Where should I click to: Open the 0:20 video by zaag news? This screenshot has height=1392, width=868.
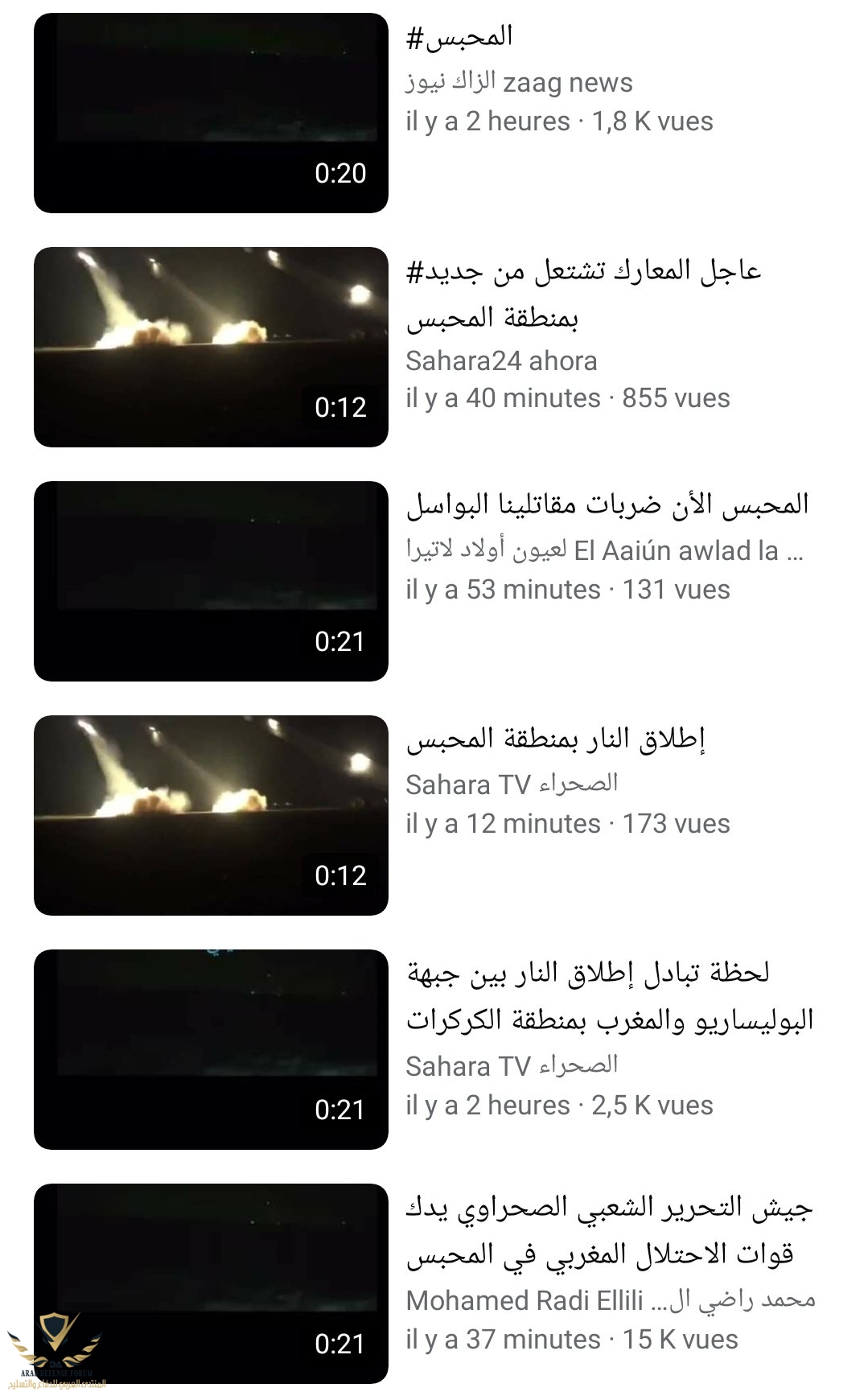coord(211,113)
